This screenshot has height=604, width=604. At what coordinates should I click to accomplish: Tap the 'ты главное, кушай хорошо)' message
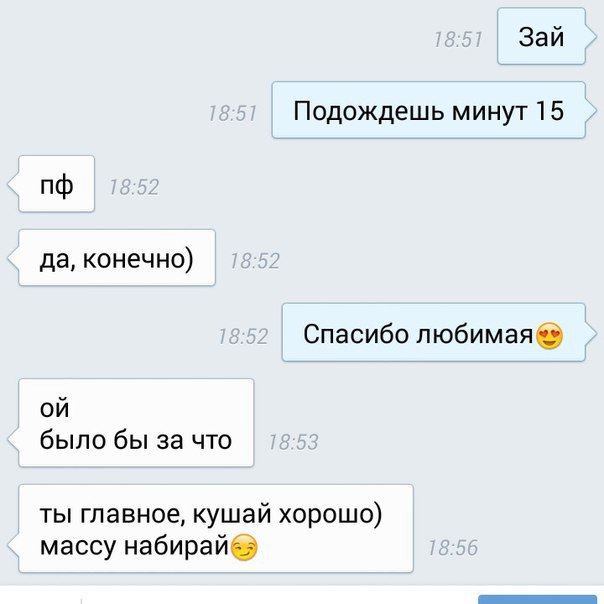(x=215, y=529)
